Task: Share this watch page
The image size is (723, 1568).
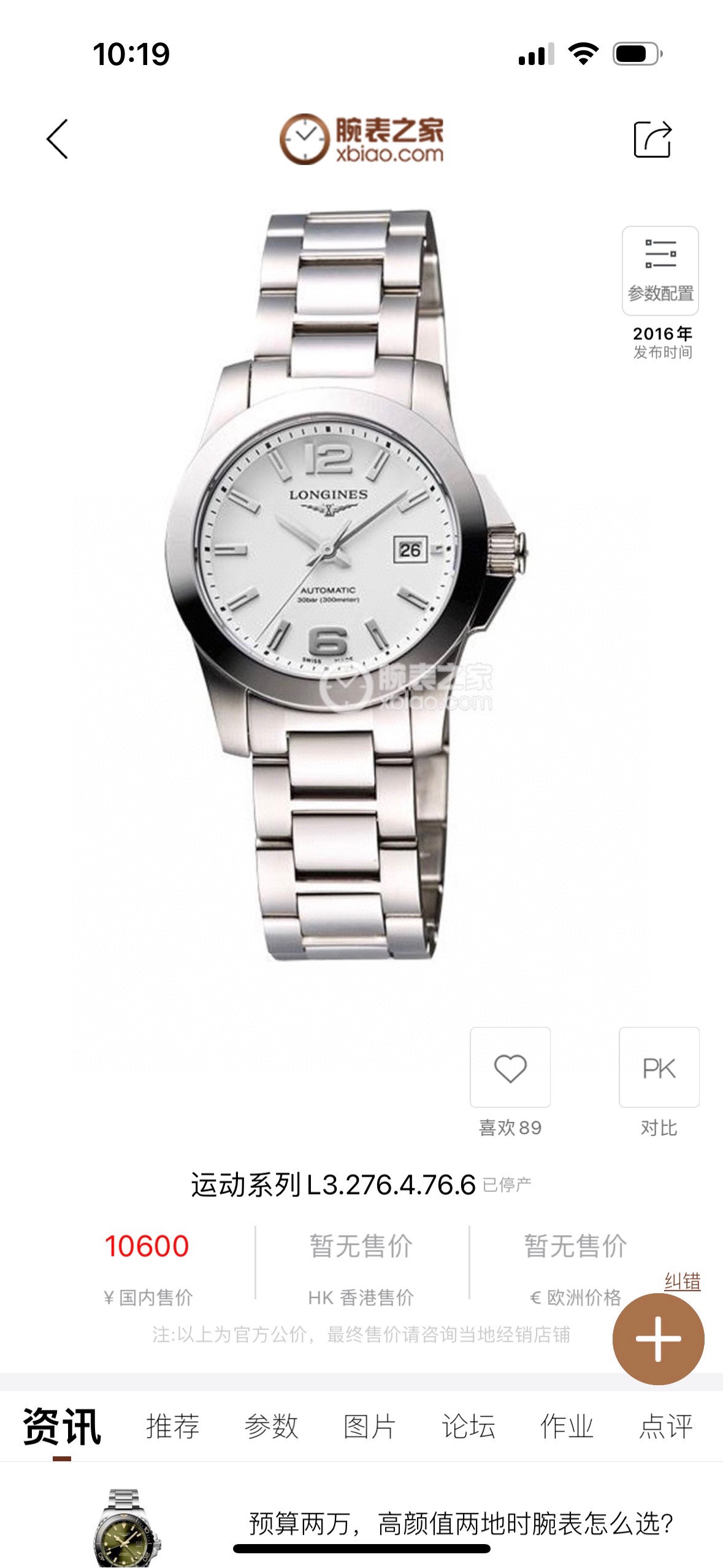Action: pos(652,140)
